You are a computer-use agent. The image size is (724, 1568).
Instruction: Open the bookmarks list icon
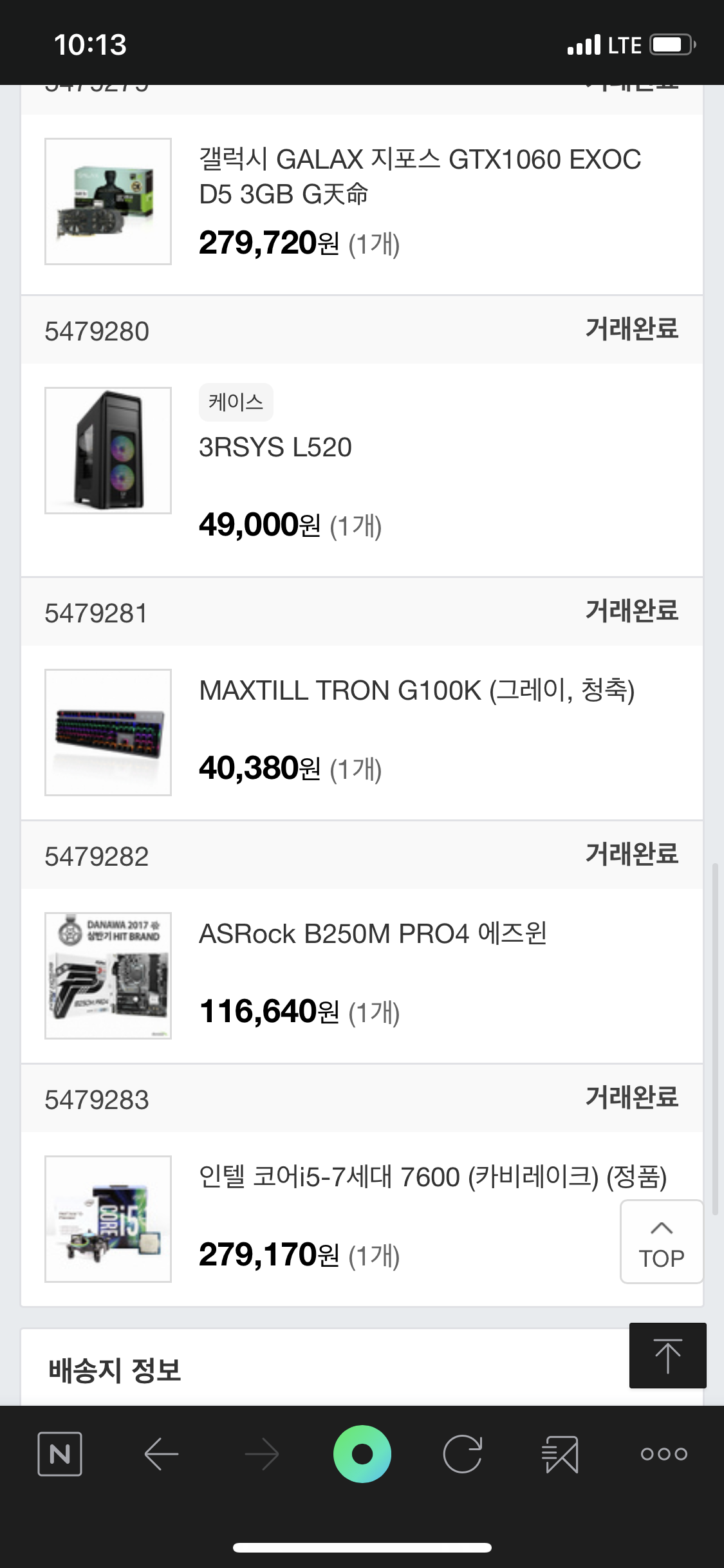561,1453
